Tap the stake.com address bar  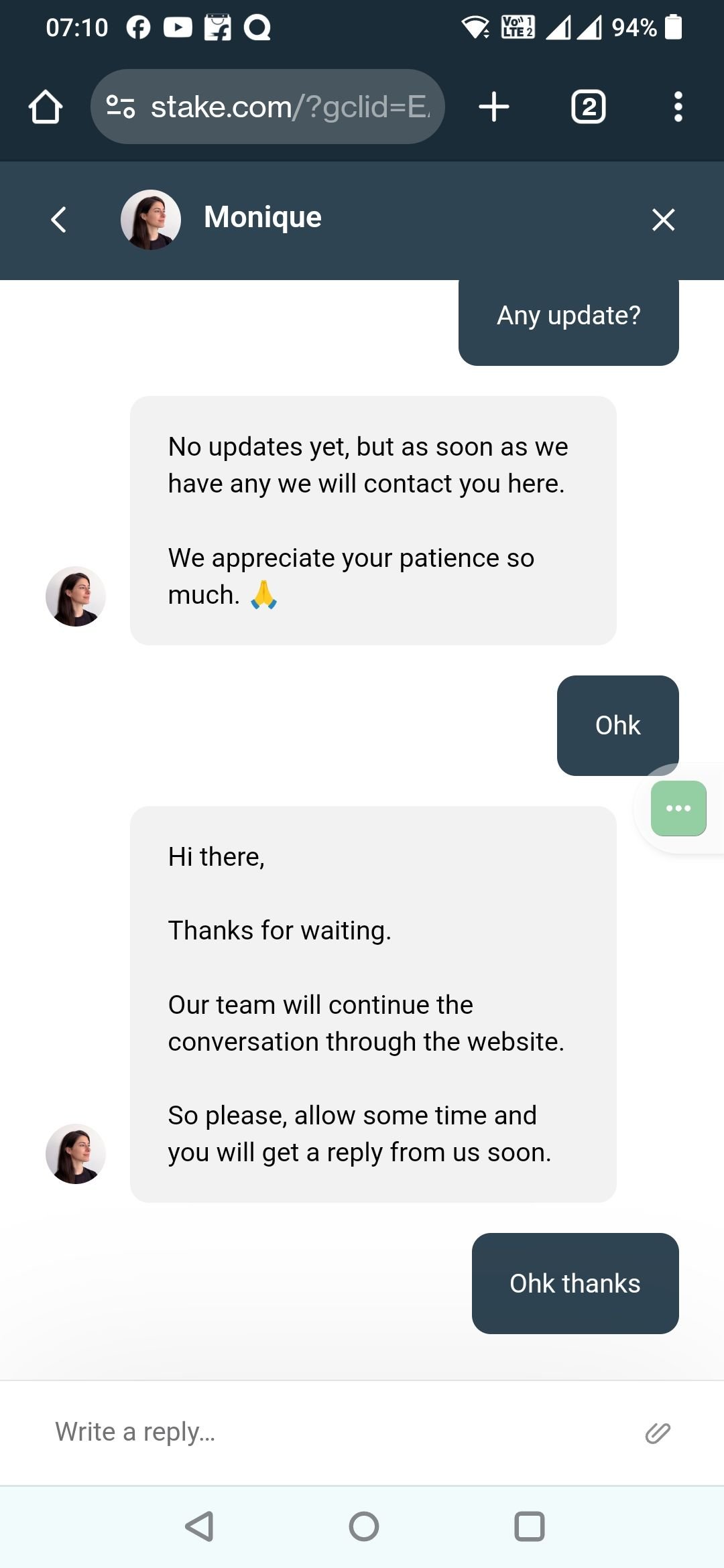(x=288, y=107)
